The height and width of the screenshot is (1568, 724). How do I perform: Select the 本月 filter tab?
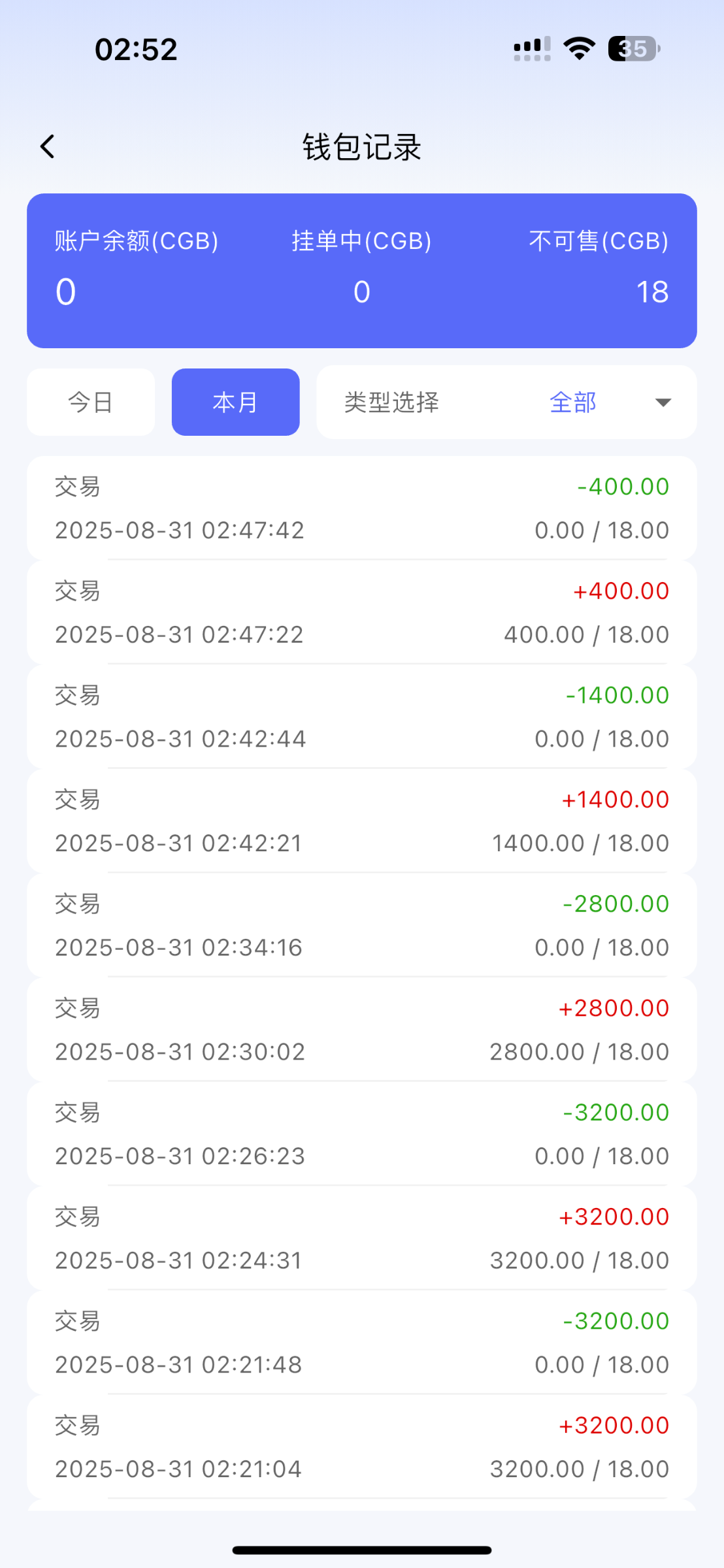235,402
